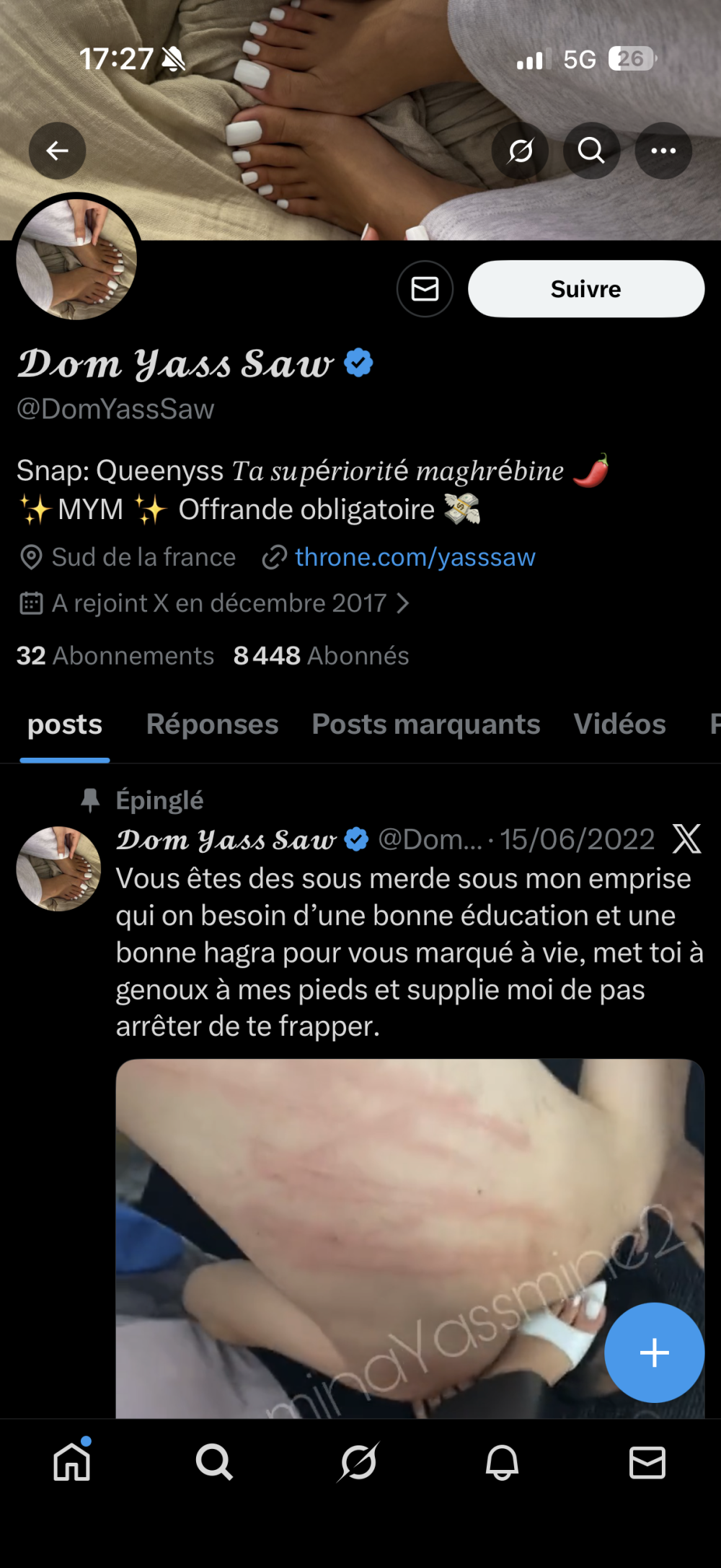Screen dimensions: 721x1568
Task: Send a direct message to this profile
Action: 425,289
